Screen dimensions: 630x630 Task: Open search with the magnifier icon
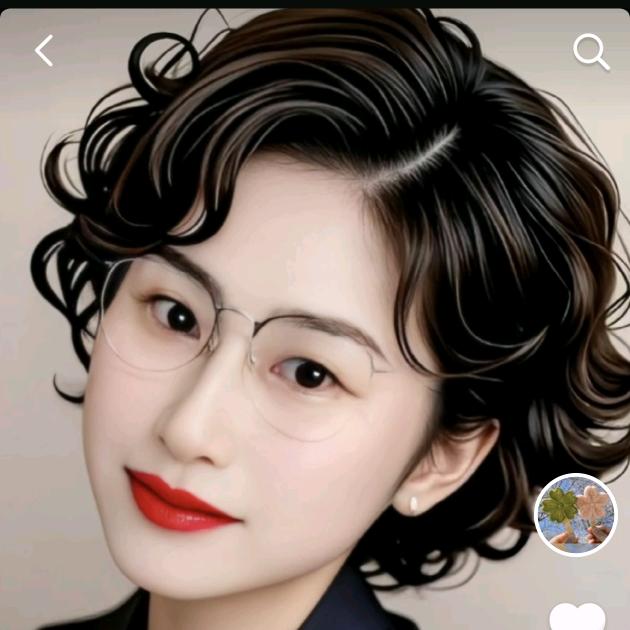[590, 52]
